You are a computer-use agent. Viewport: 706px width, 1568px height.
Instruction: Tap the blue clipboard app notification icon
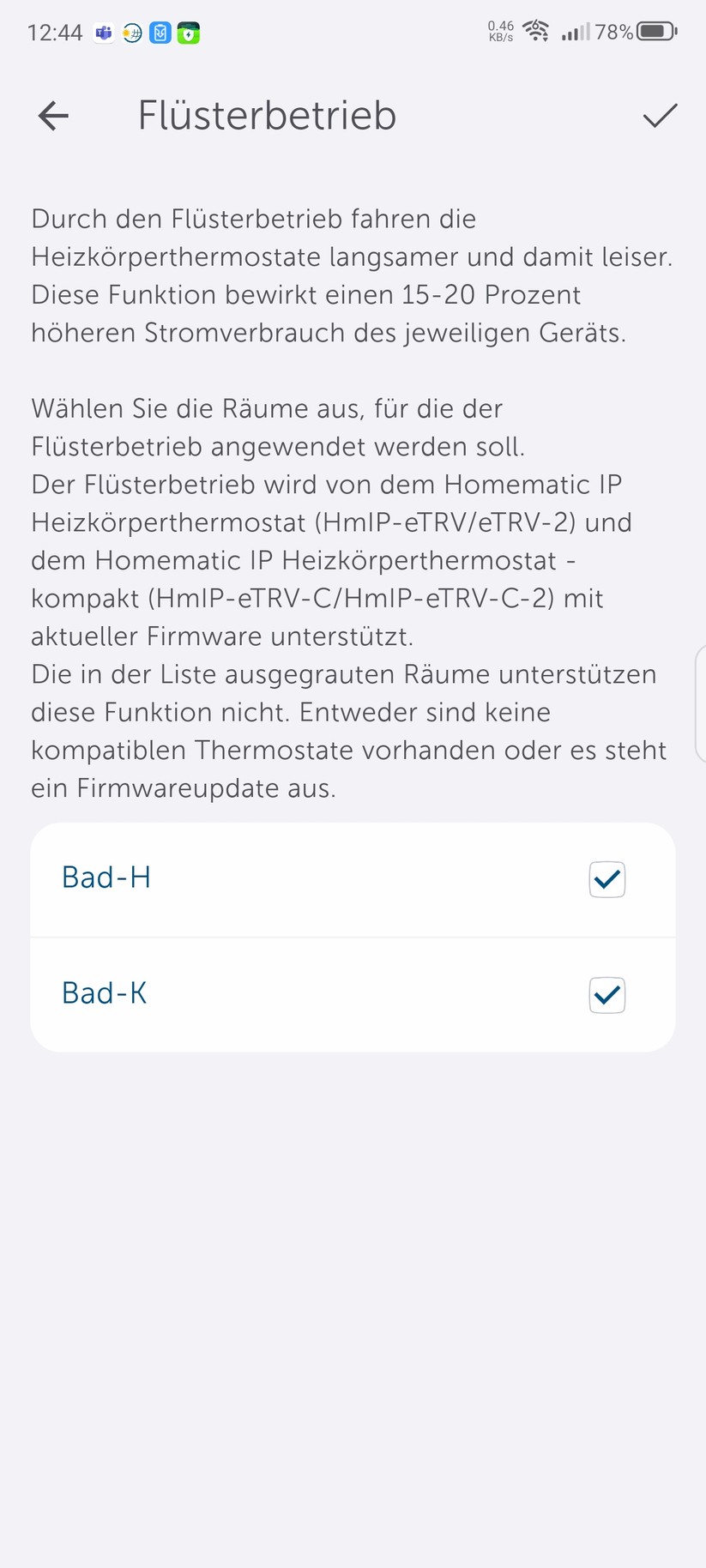160,33
